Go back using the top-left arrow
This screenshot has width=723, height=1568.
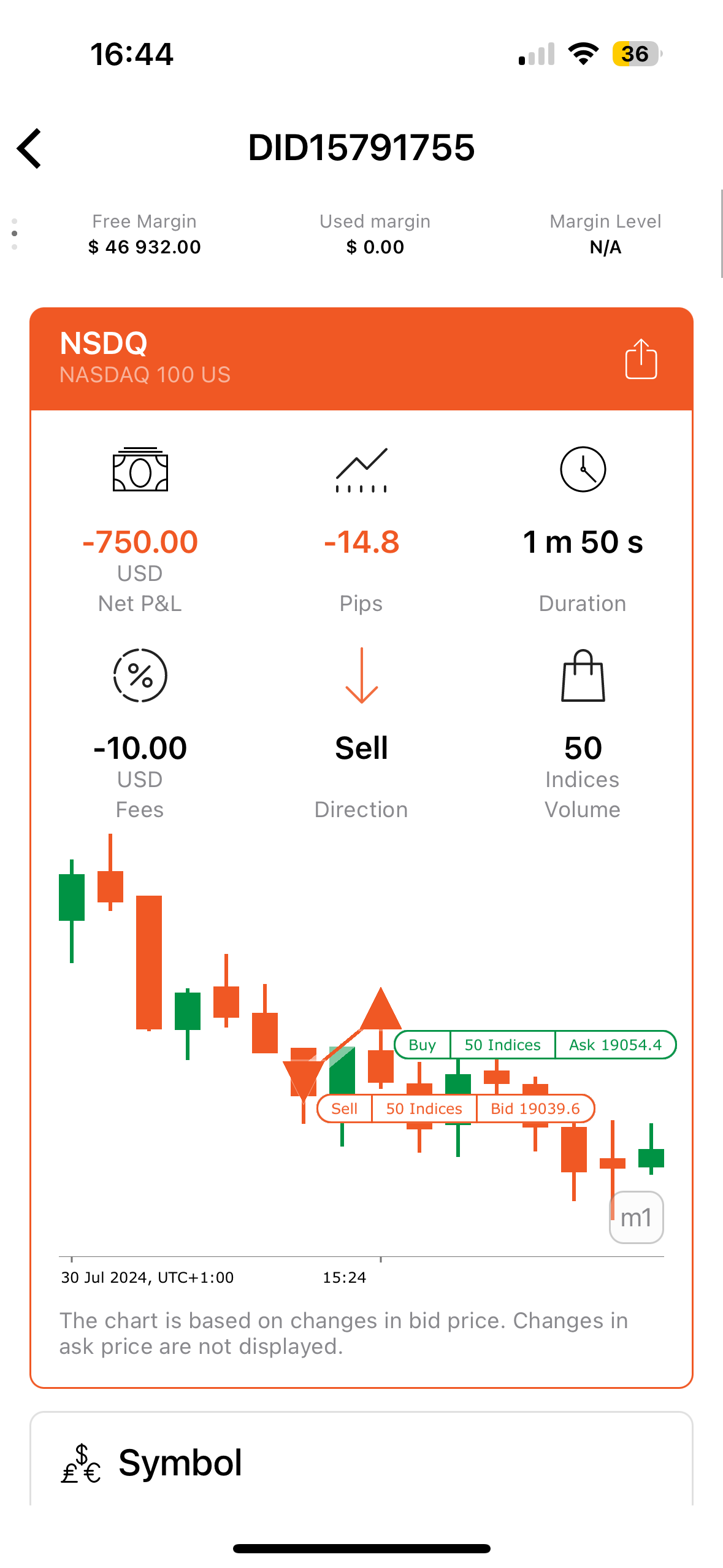pyautogui.click(x=29, y=148)
